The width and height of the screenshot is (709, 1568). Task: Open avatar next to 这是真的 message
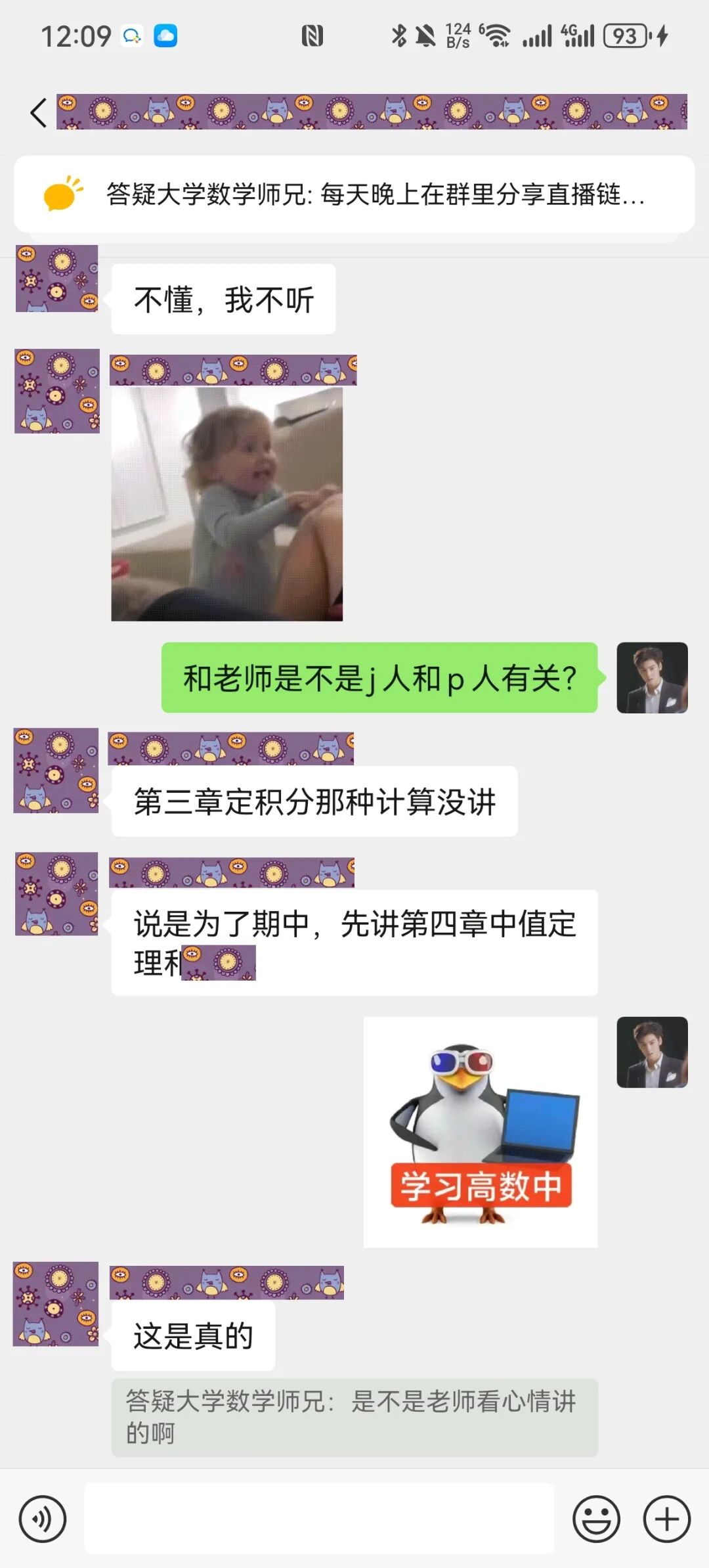click(x=56, y=1304)
